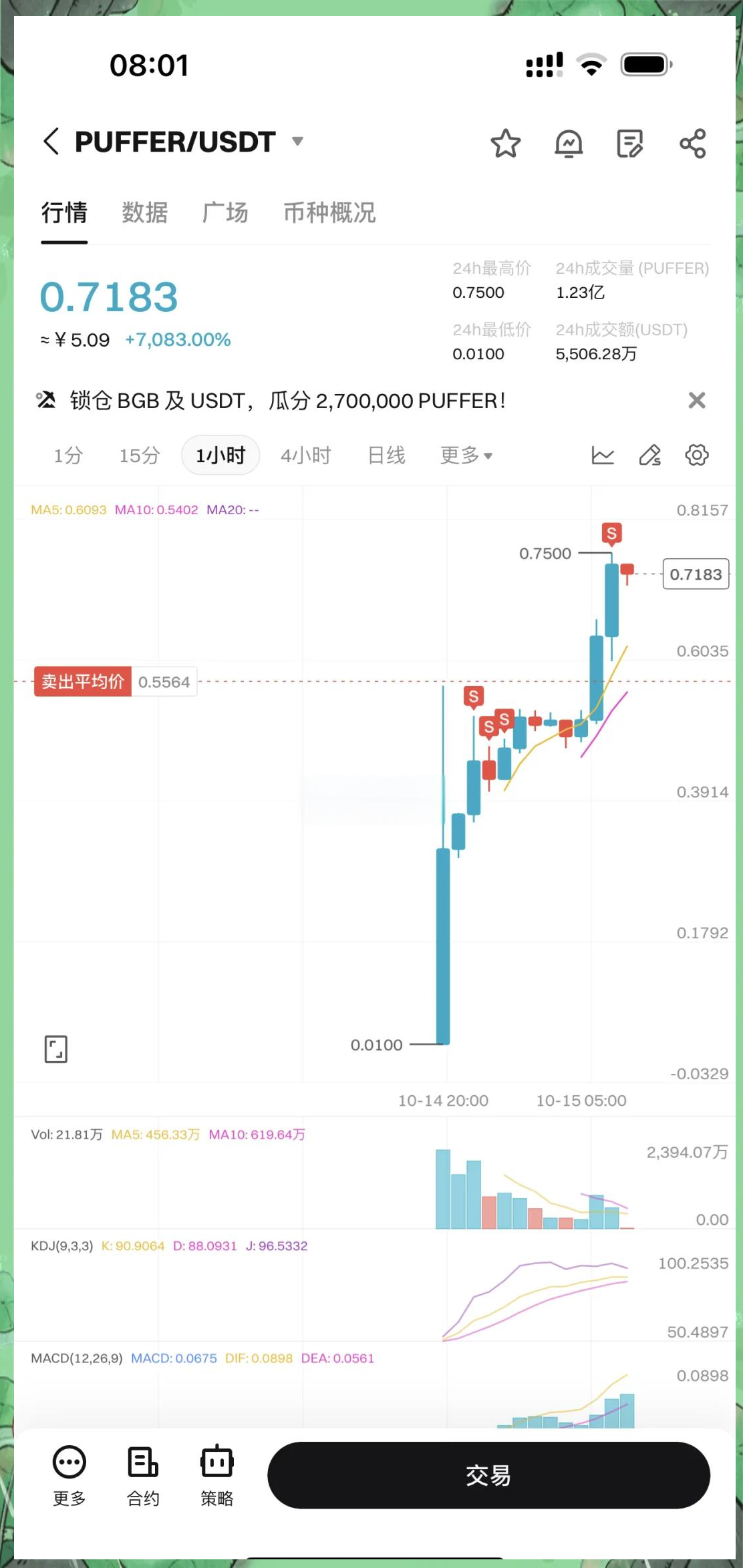Open chart drawing tools
This screenshot has height=1568, width=743.
pos(650,455)
